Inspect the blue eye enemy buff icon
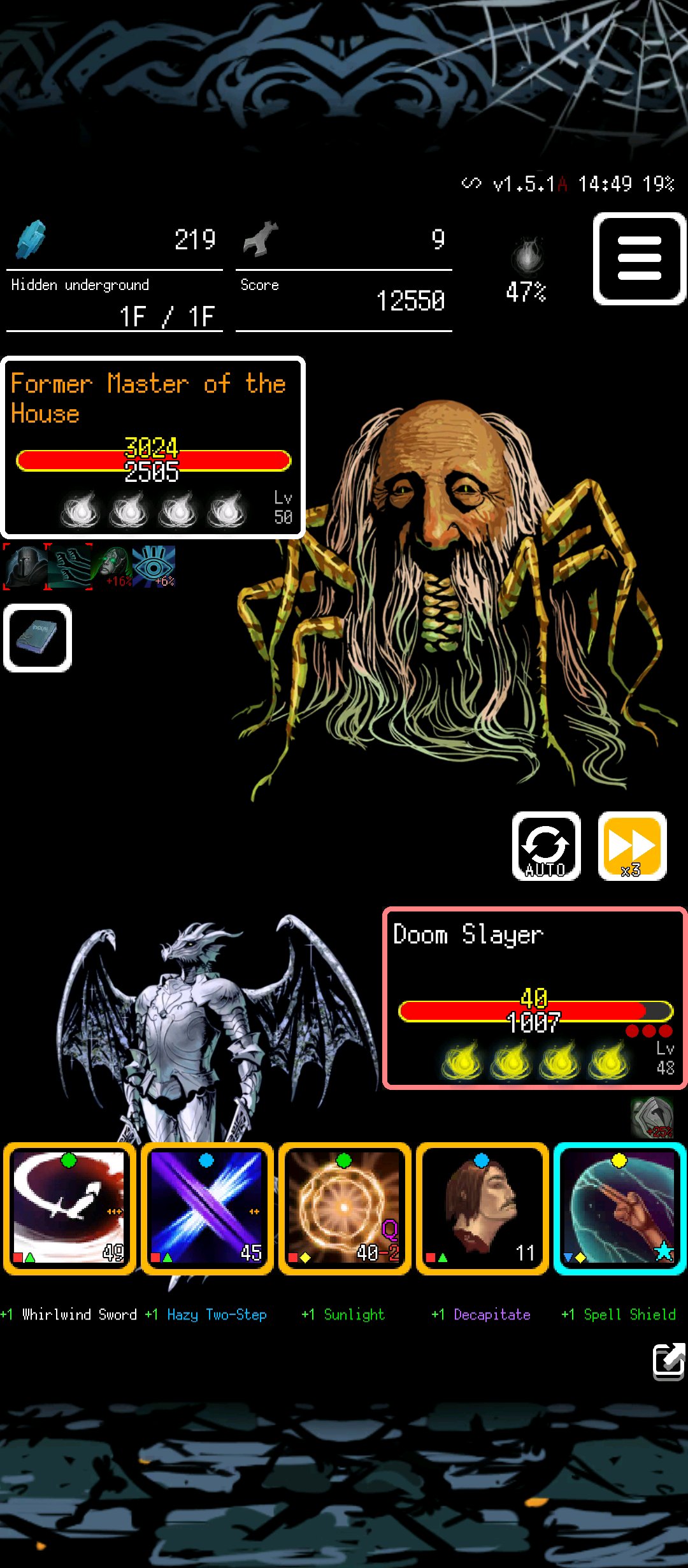688x1568 pixels. (x=154, y=566)
